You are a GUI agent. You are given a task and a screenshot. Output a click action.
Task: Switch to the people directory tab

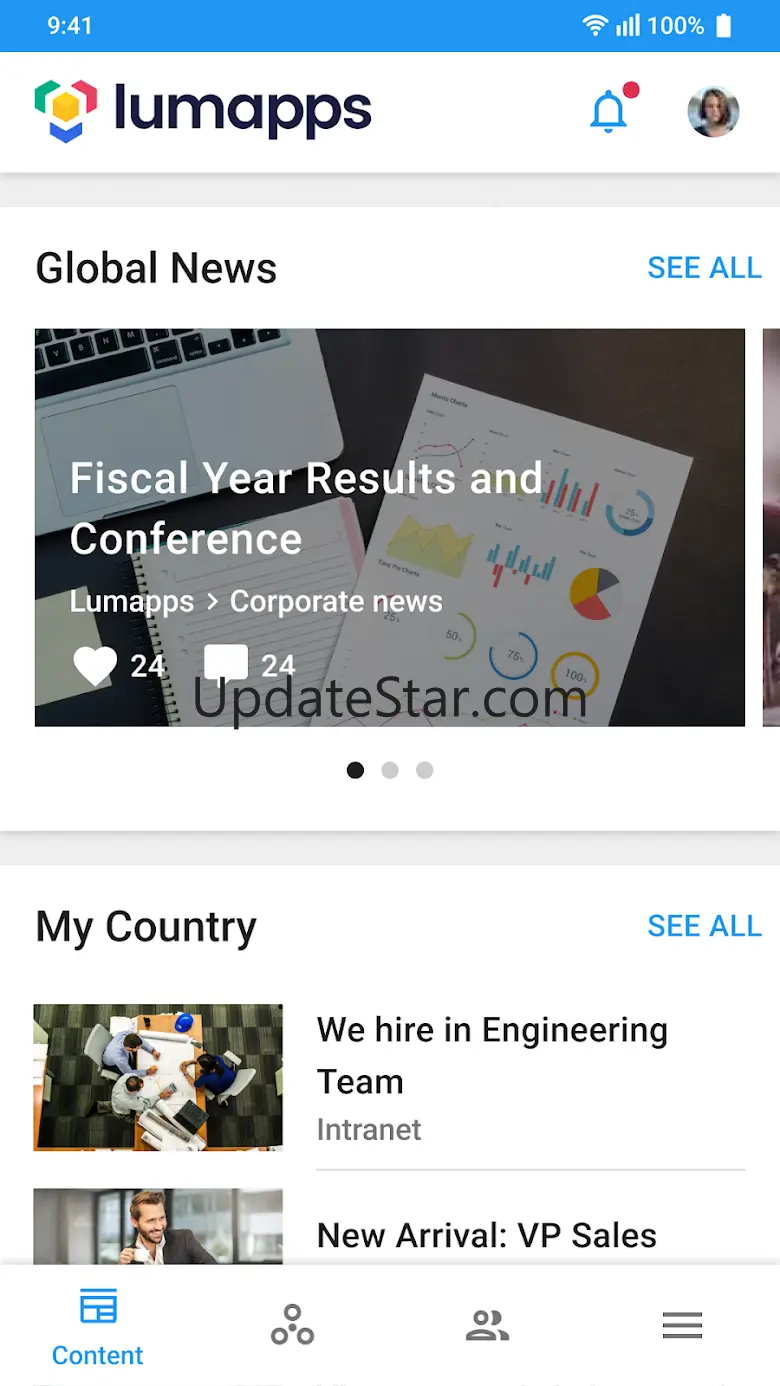(487, 1326)
